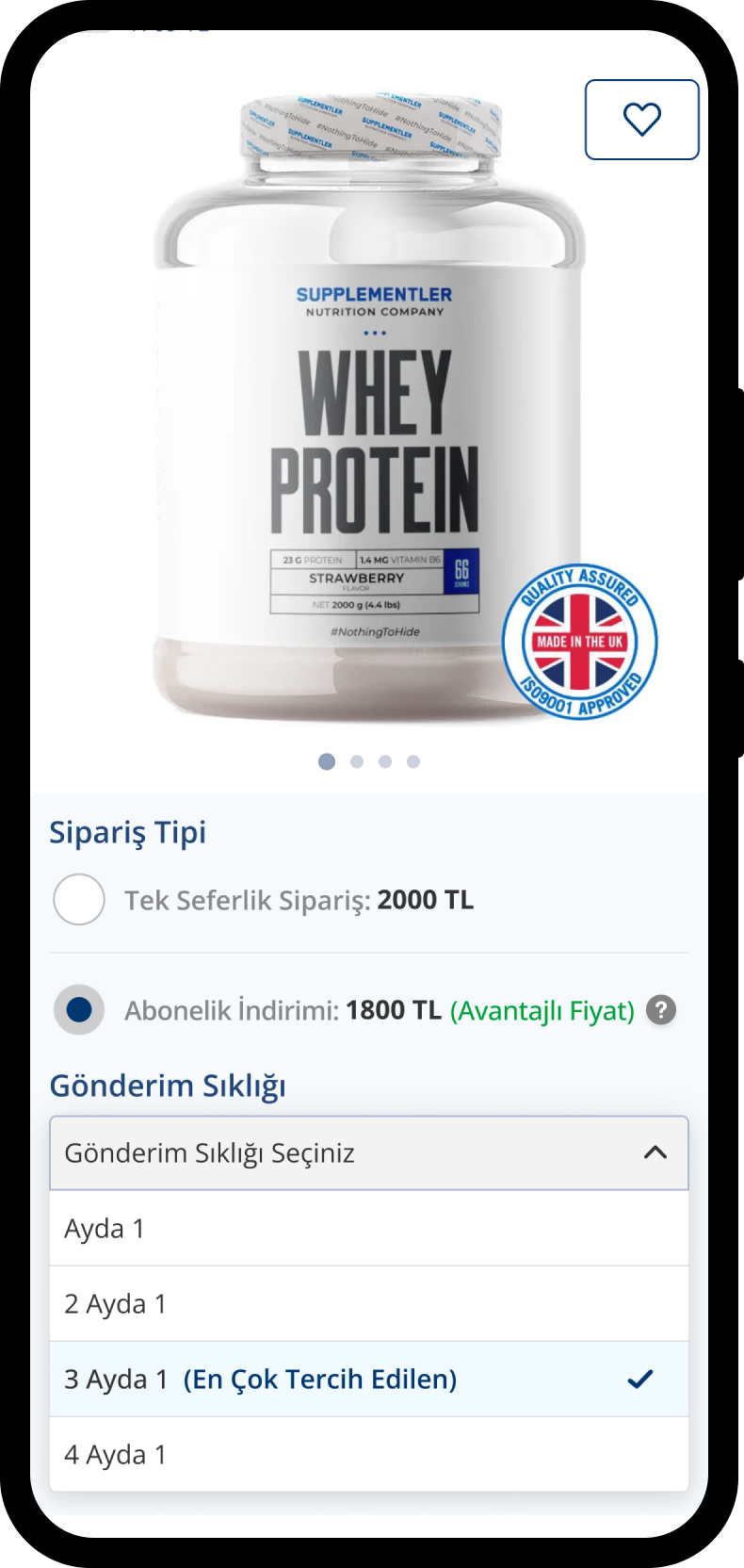Select the 'Abonelik İndirimi' radio button
The height and width of the screenshot is (1568, 744).
[x=78, y=1010]
